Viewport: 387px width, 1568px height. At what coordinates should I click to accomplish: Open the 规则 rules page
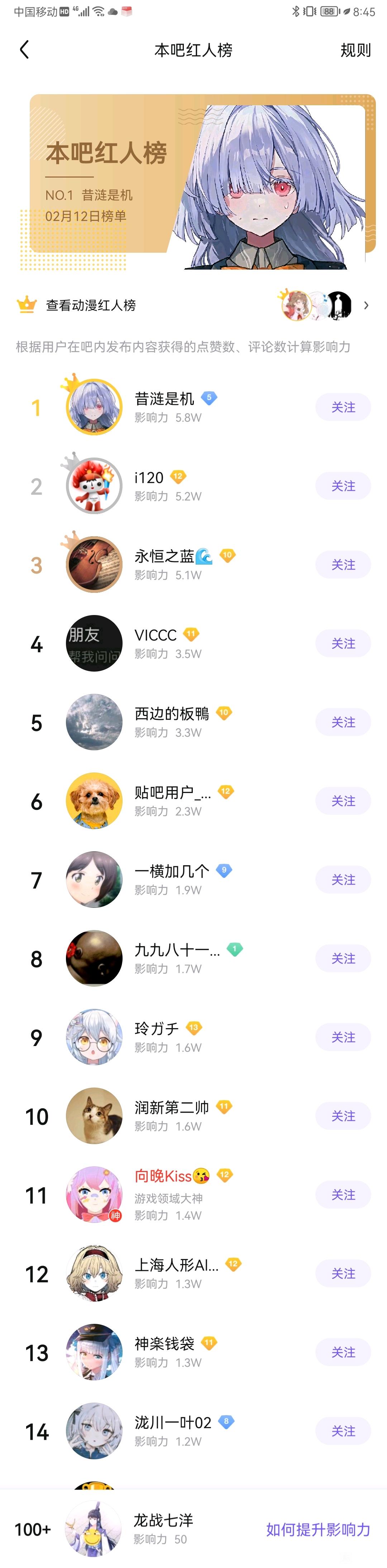[x=355, y=50]
